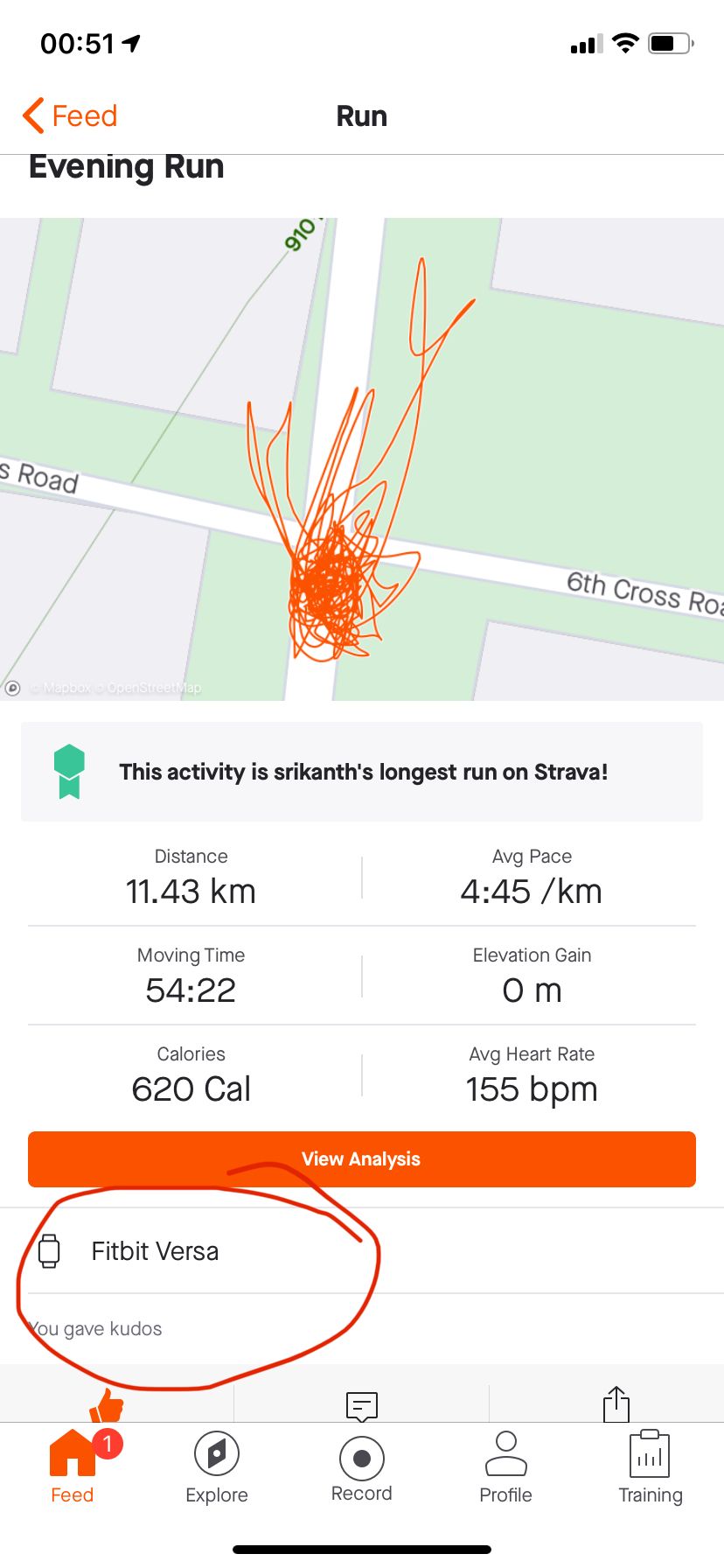This screenshot has height=1568, width=724.
Task: Open the run route map
Action: click(362, 459)
